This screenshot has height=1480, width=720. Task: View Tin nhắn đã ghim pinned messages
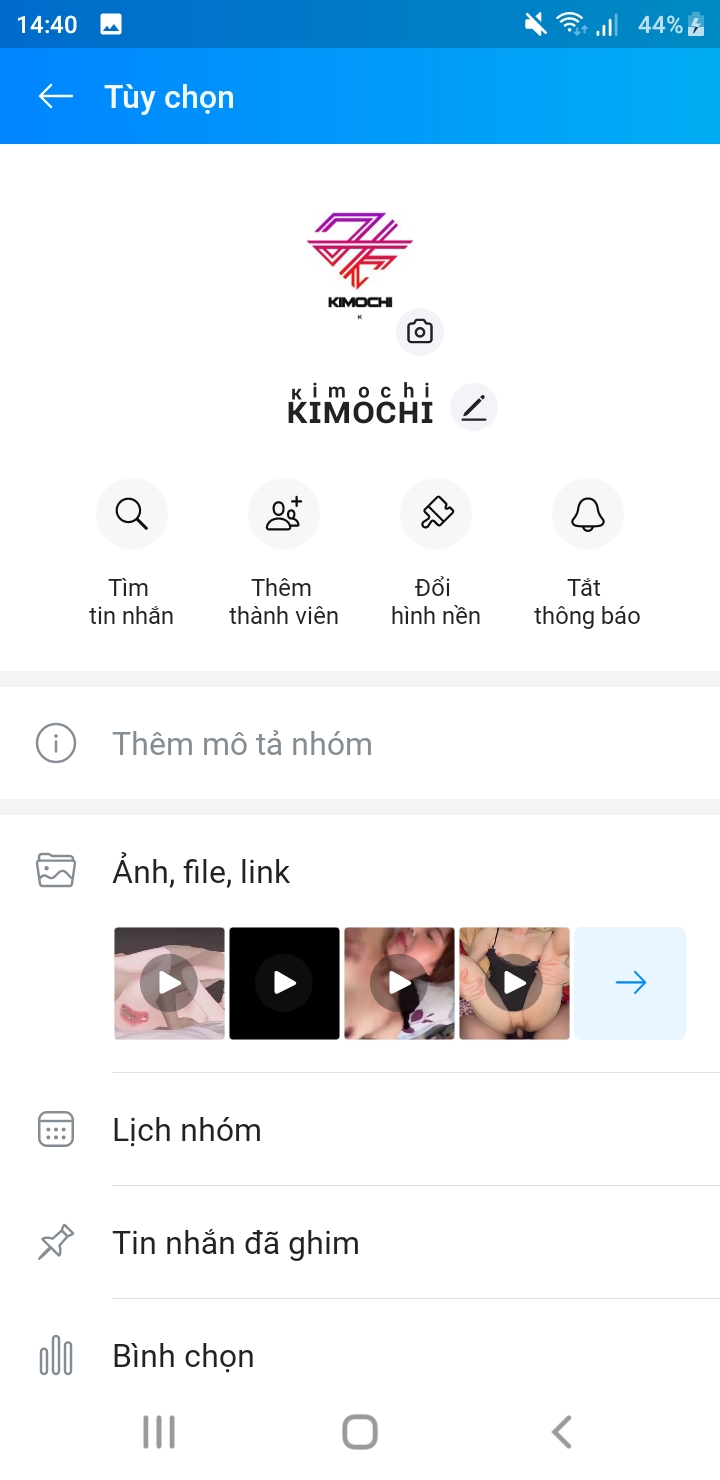click(x=235, y=1243)
